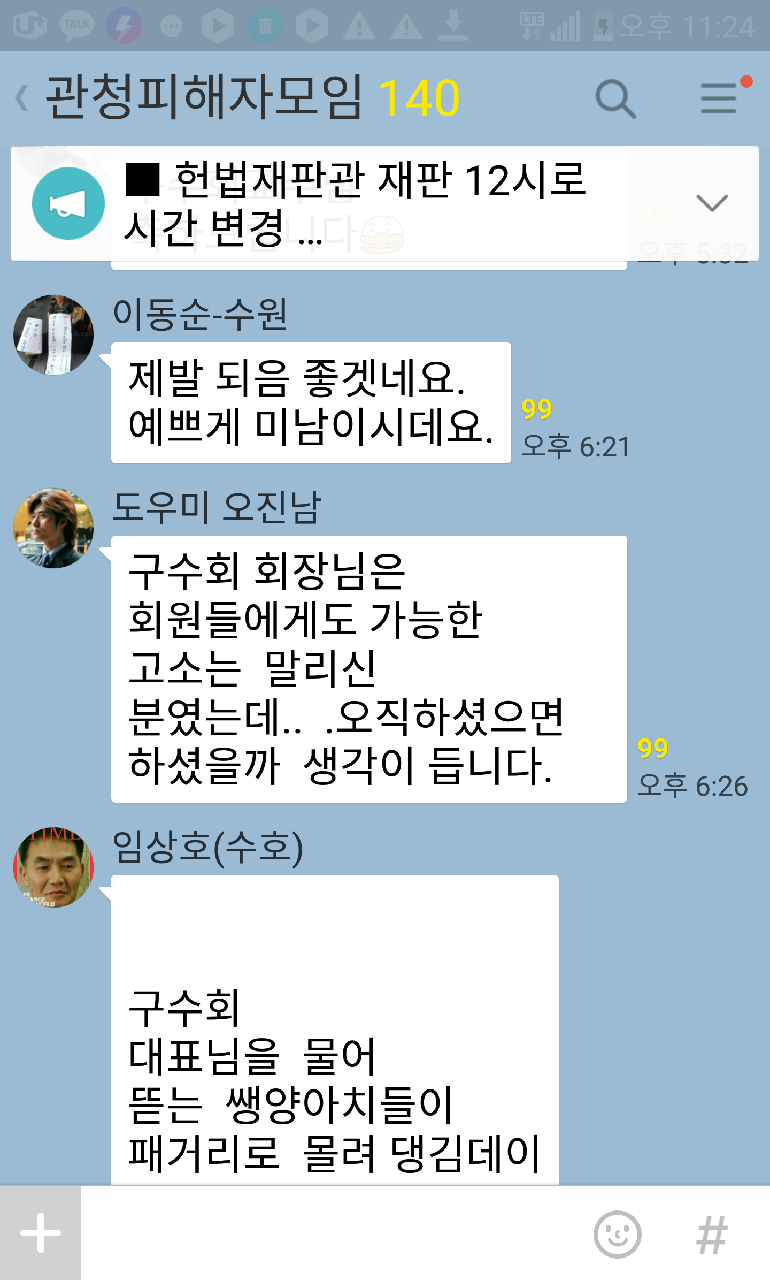Image resolution: width=770 pixels, height=1280 pixels.
Task: Open the chat room side menu
Action: click(719, 99)
